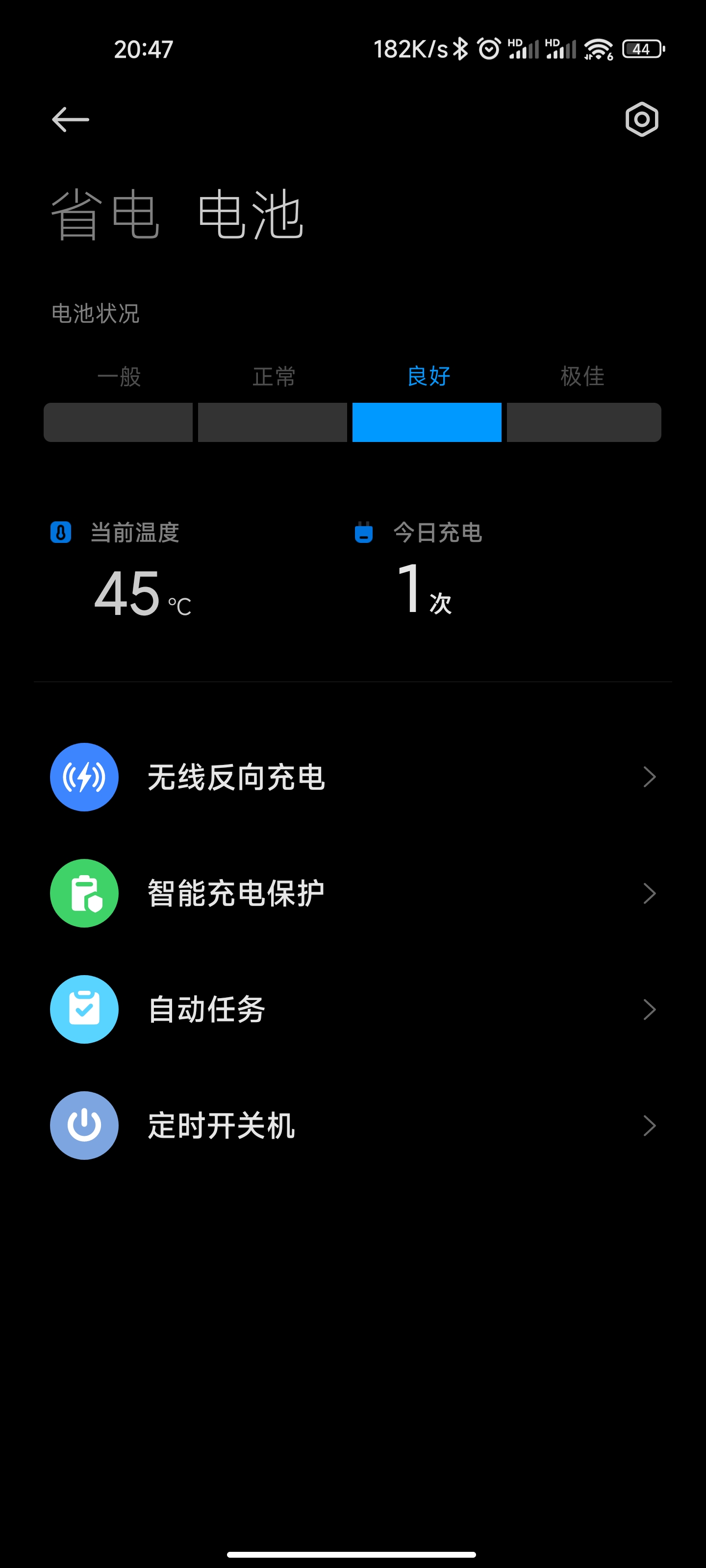Tap the thermometer icon next to 当前温度
This screenshot has width=706, height=1568.
[61, 531]
